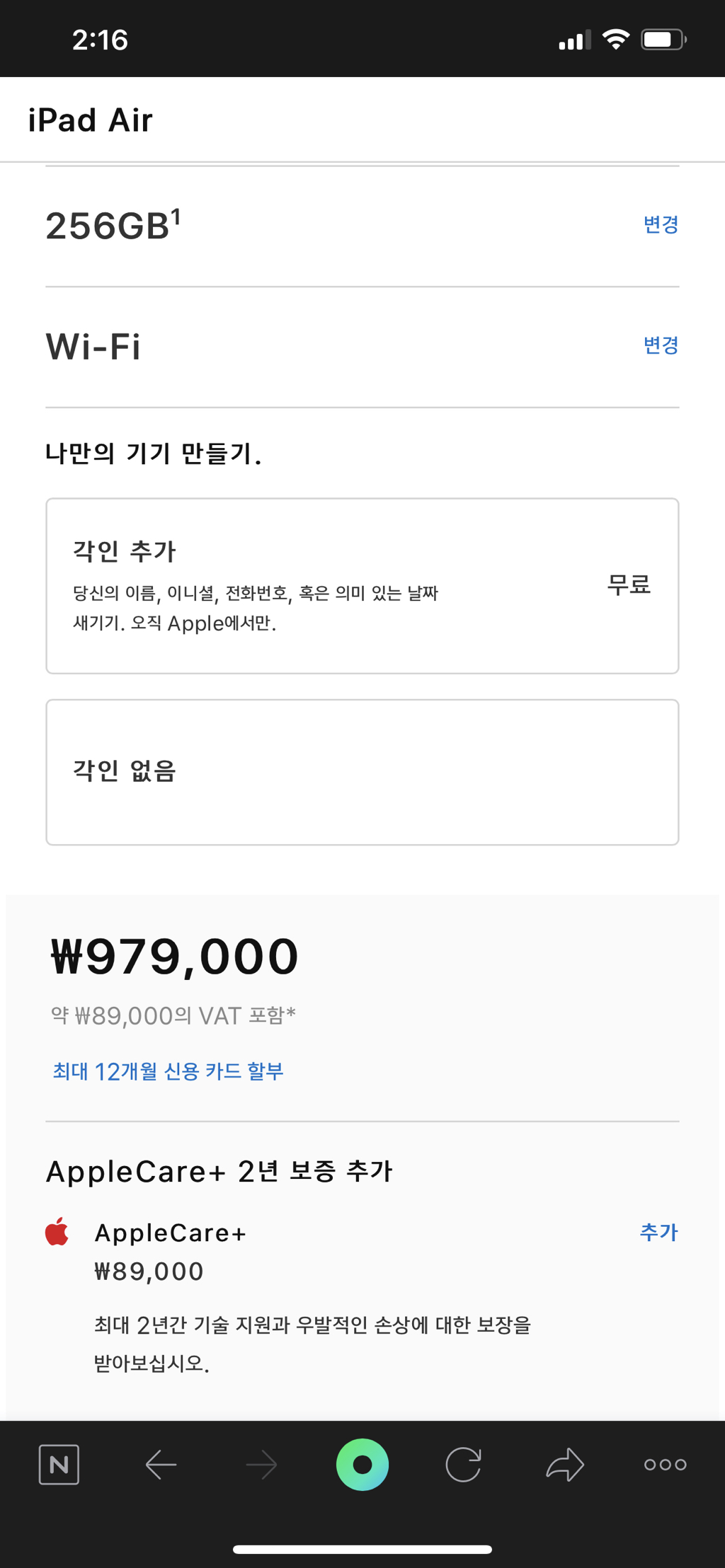
Task: Reload the iPad Air page
Action: (x=464, y=1464)
